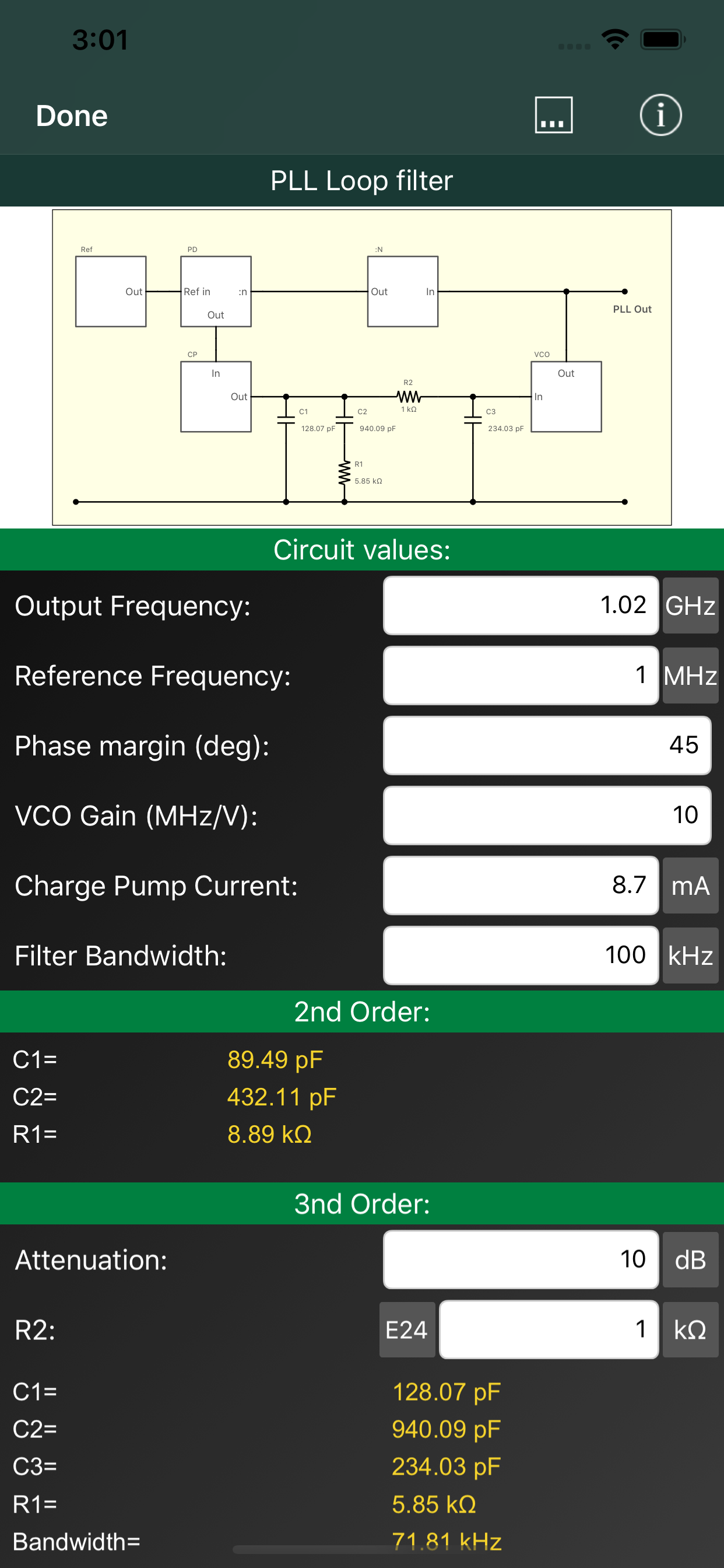Open the MHz unit selector for Reference Frequency
This screenshot has width=724, height=1568.
click(690, 675)
